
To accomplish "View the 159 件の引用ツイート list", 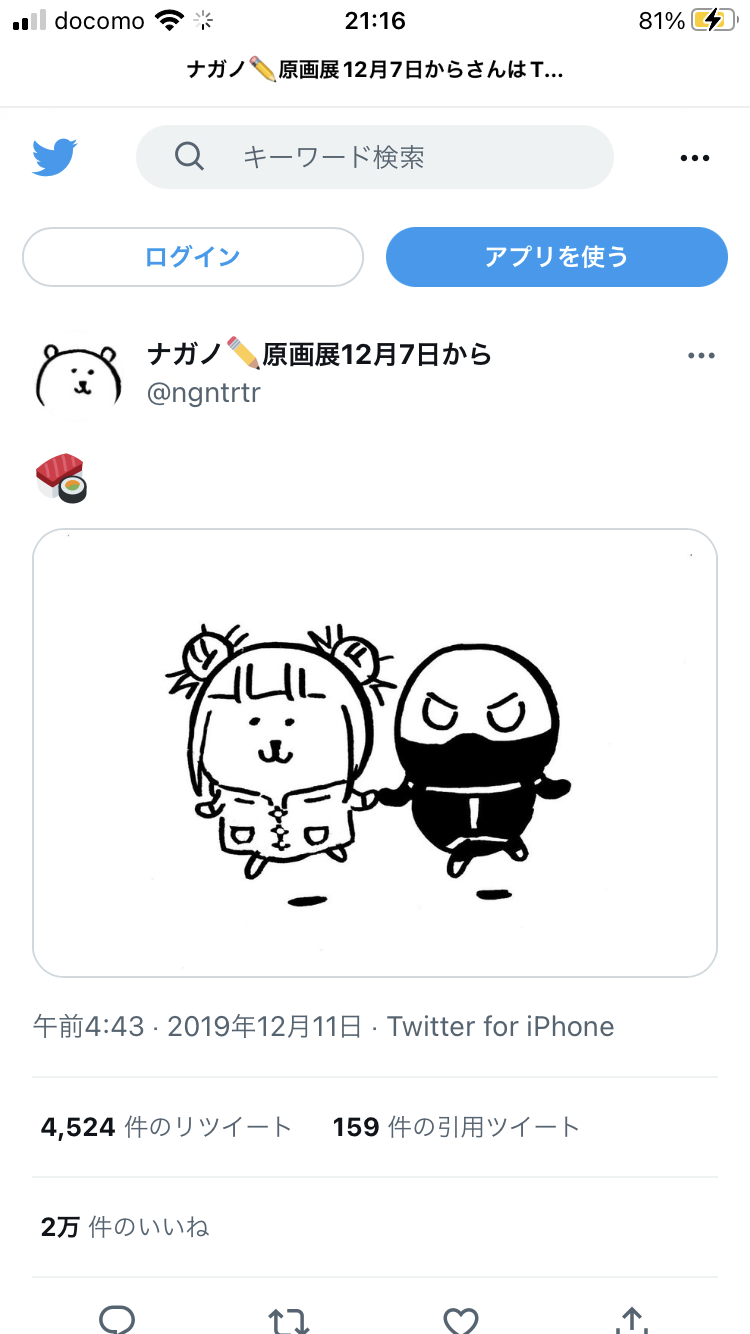I will pyautogui.click(x=456, y=1127).
